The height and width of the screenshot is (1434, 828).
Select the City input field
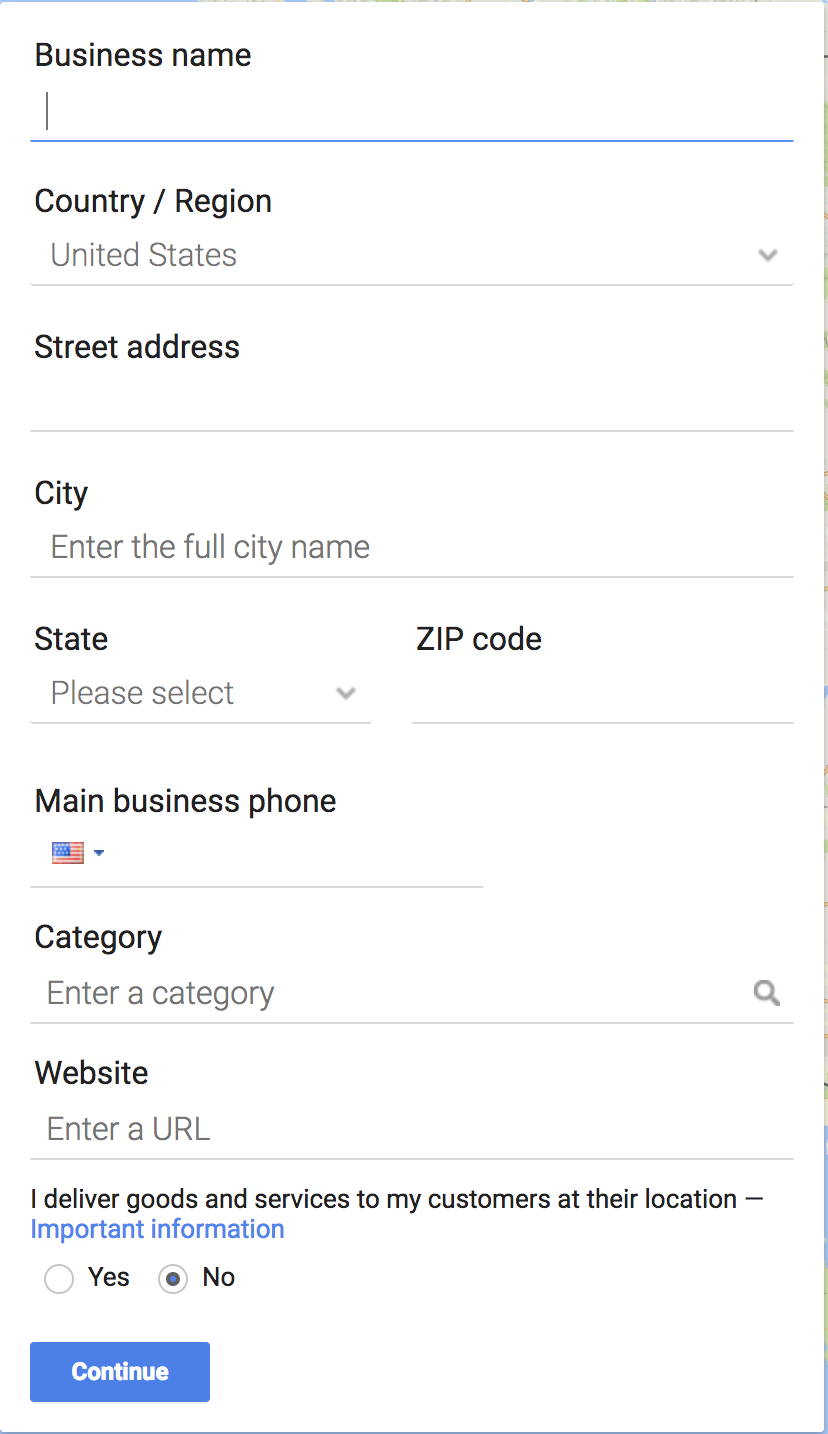411,548
